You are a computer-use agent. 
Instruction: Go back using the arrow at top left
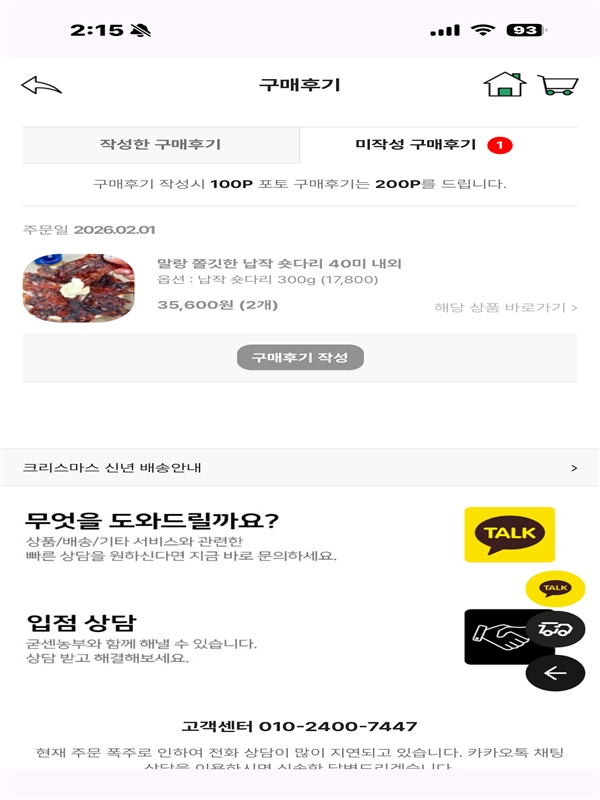tap(41, 85)
